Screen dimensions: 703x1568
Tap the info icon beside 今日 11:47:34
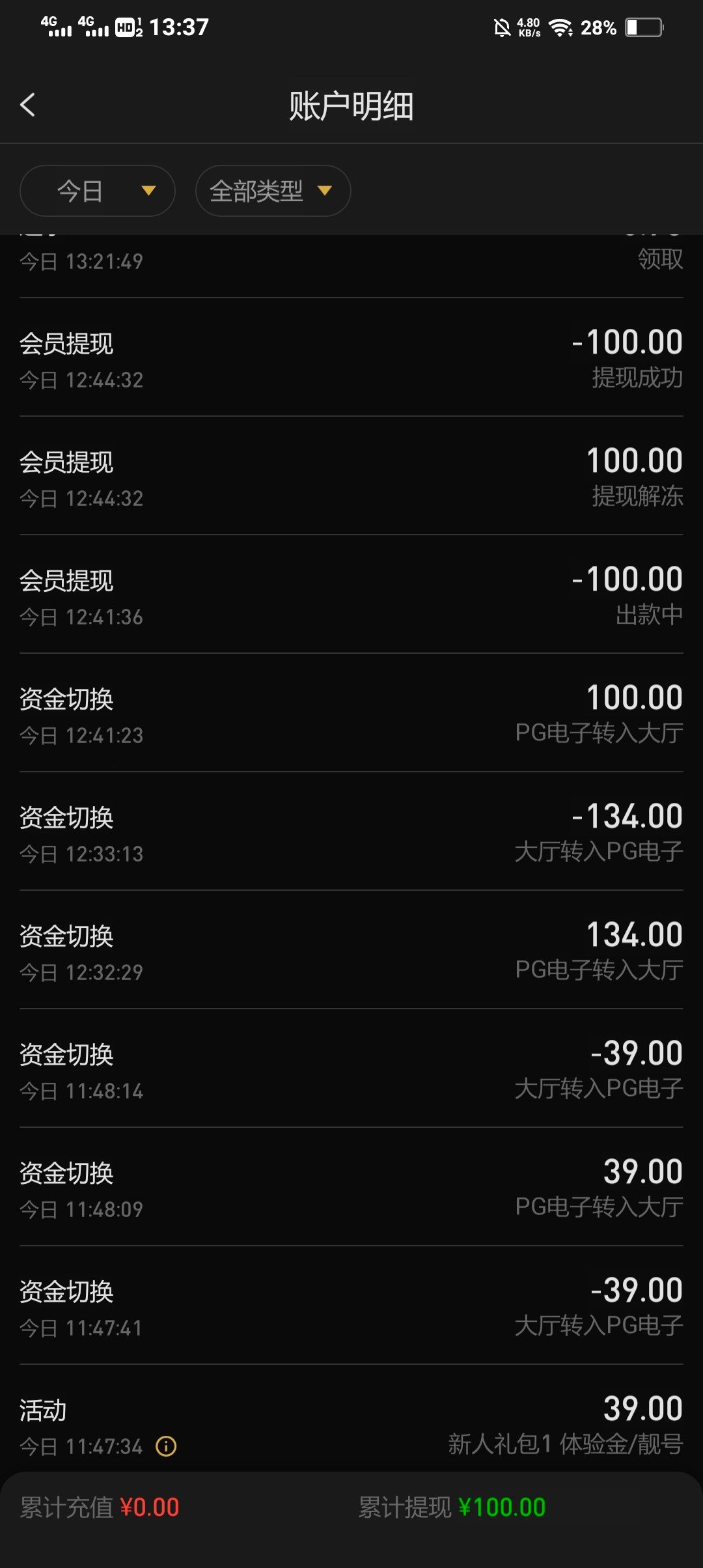click(x=166, y=1446)
